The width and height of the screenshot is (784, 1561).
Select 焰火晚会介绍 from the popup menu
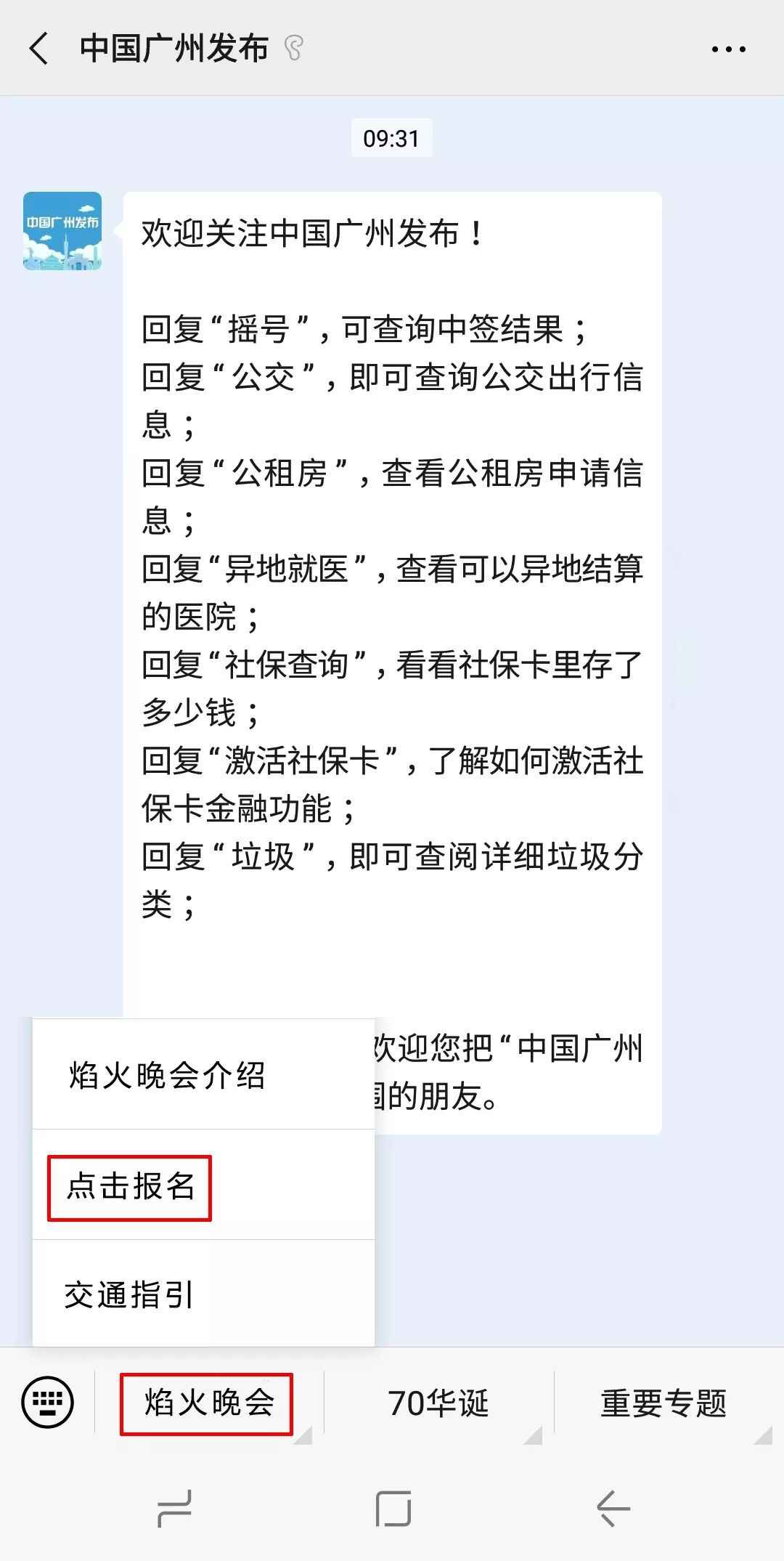point(167,1075)
